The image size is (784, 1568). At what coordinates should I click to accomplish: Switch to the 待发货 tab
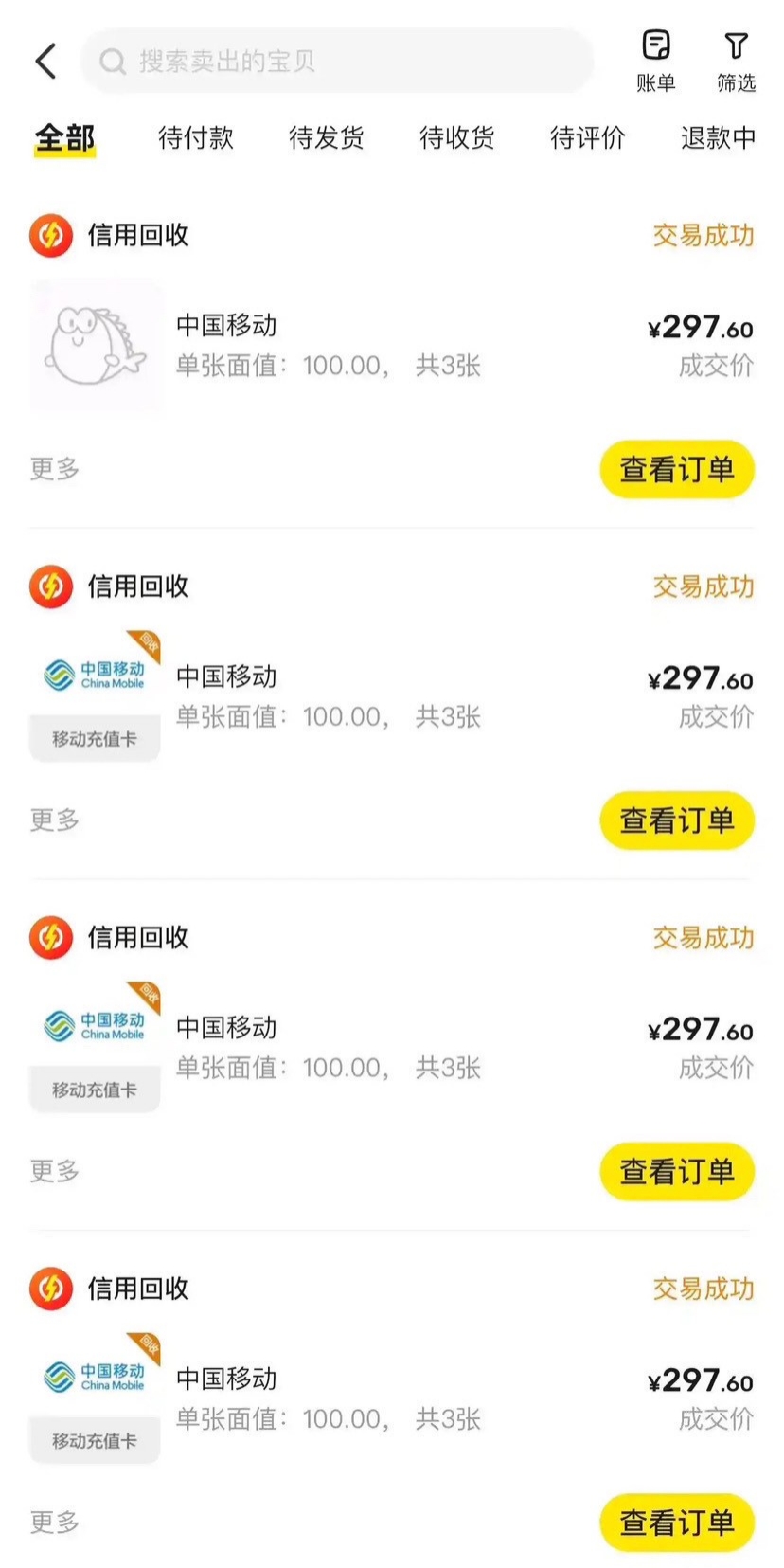click(326, 138)
